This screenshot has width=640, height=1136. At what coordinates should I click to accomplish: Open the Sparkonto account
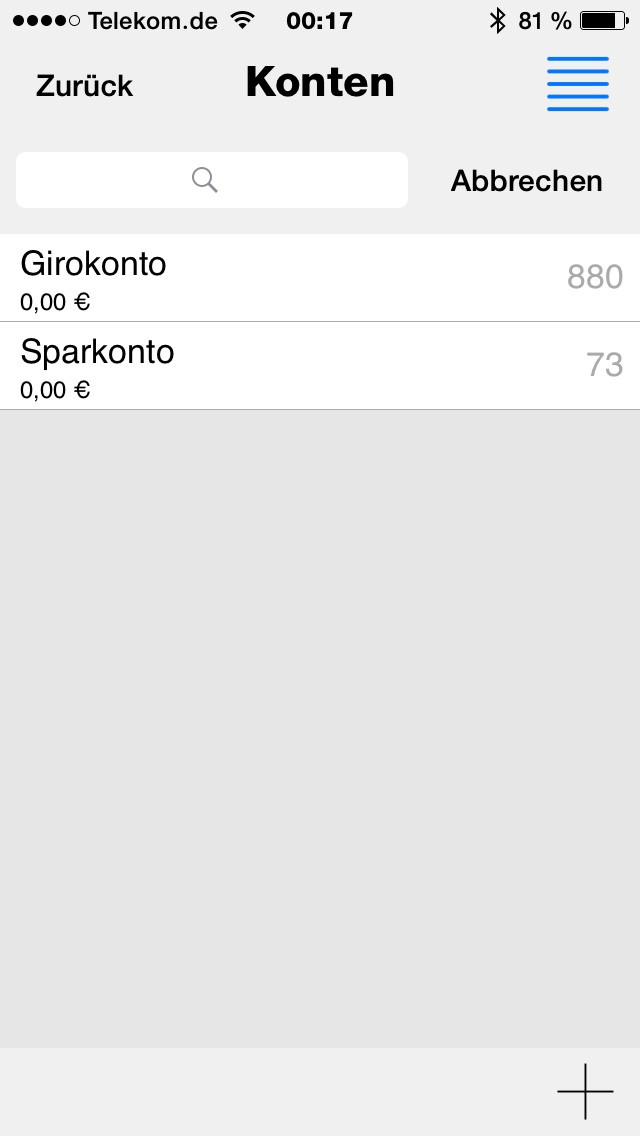click(320, 366)
